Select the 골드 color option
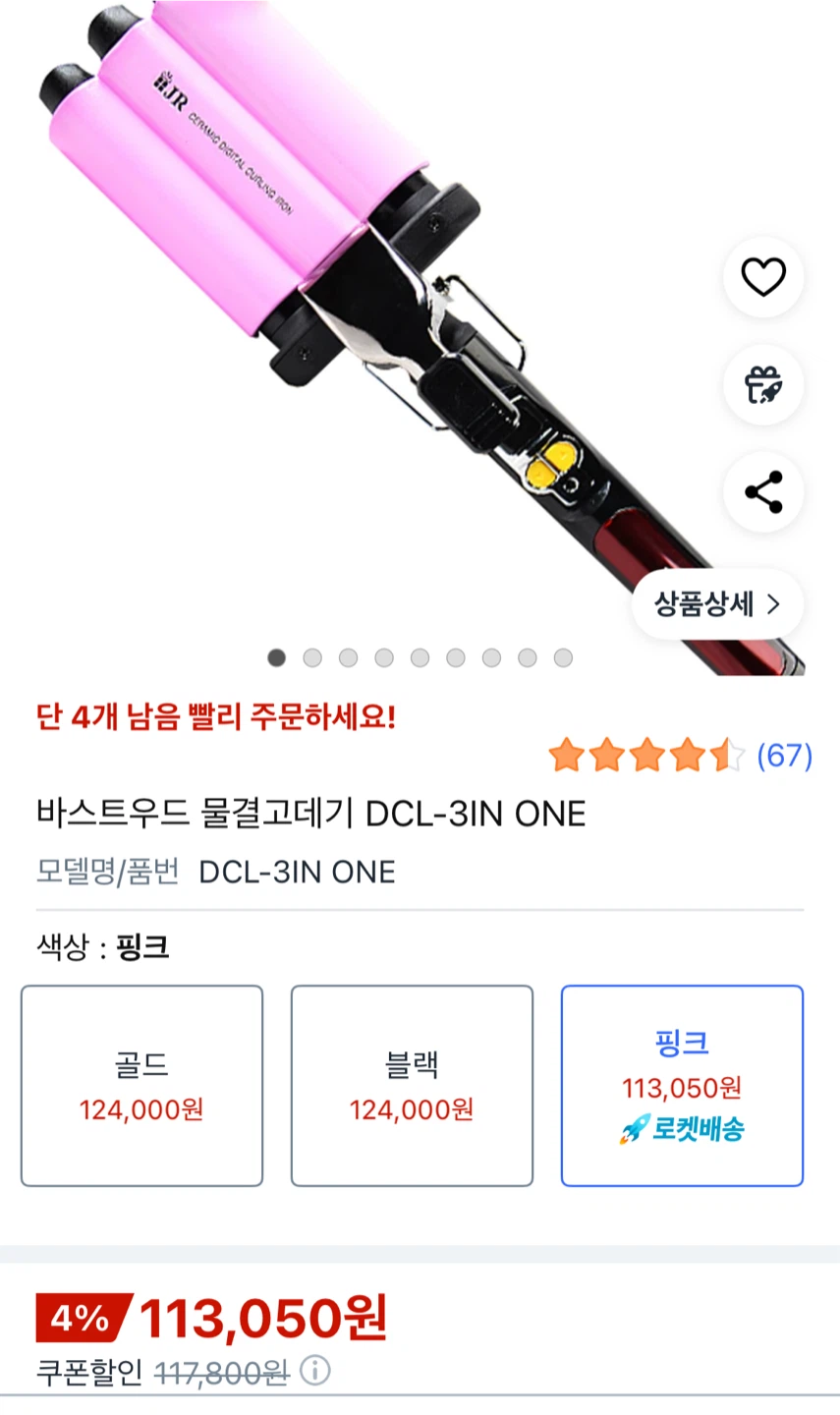840x1415 pixels. 141,1086
